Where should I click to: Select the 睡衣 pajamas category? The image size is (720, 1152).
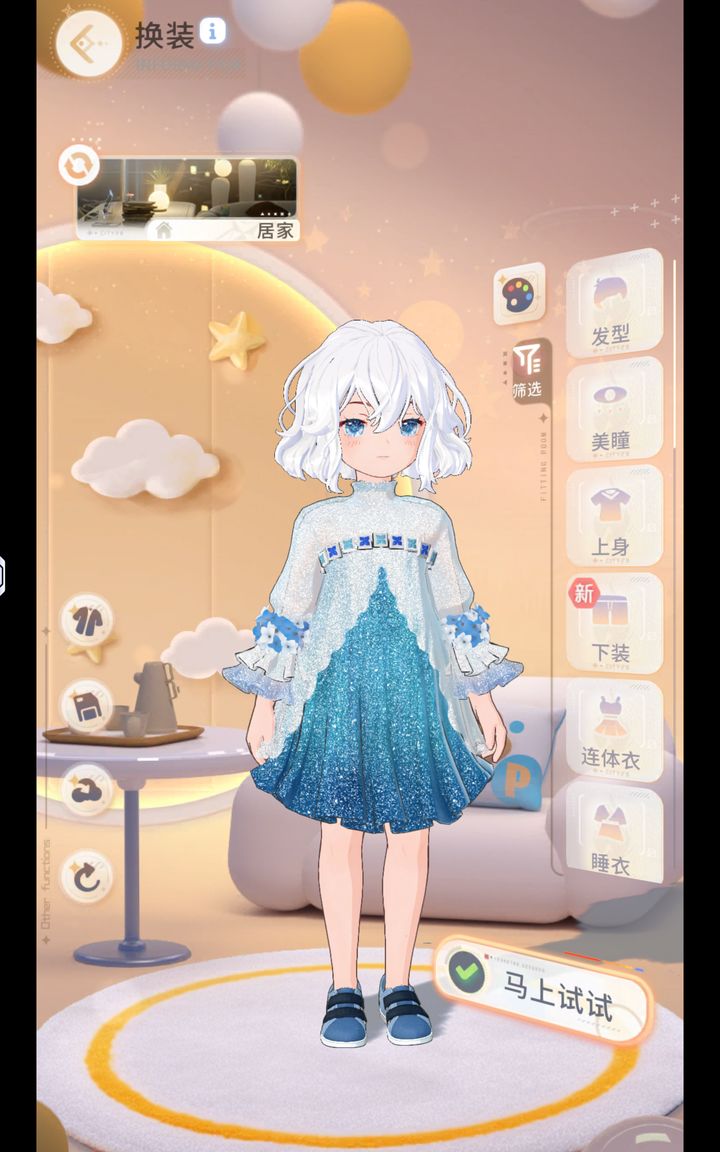[613, 836]
